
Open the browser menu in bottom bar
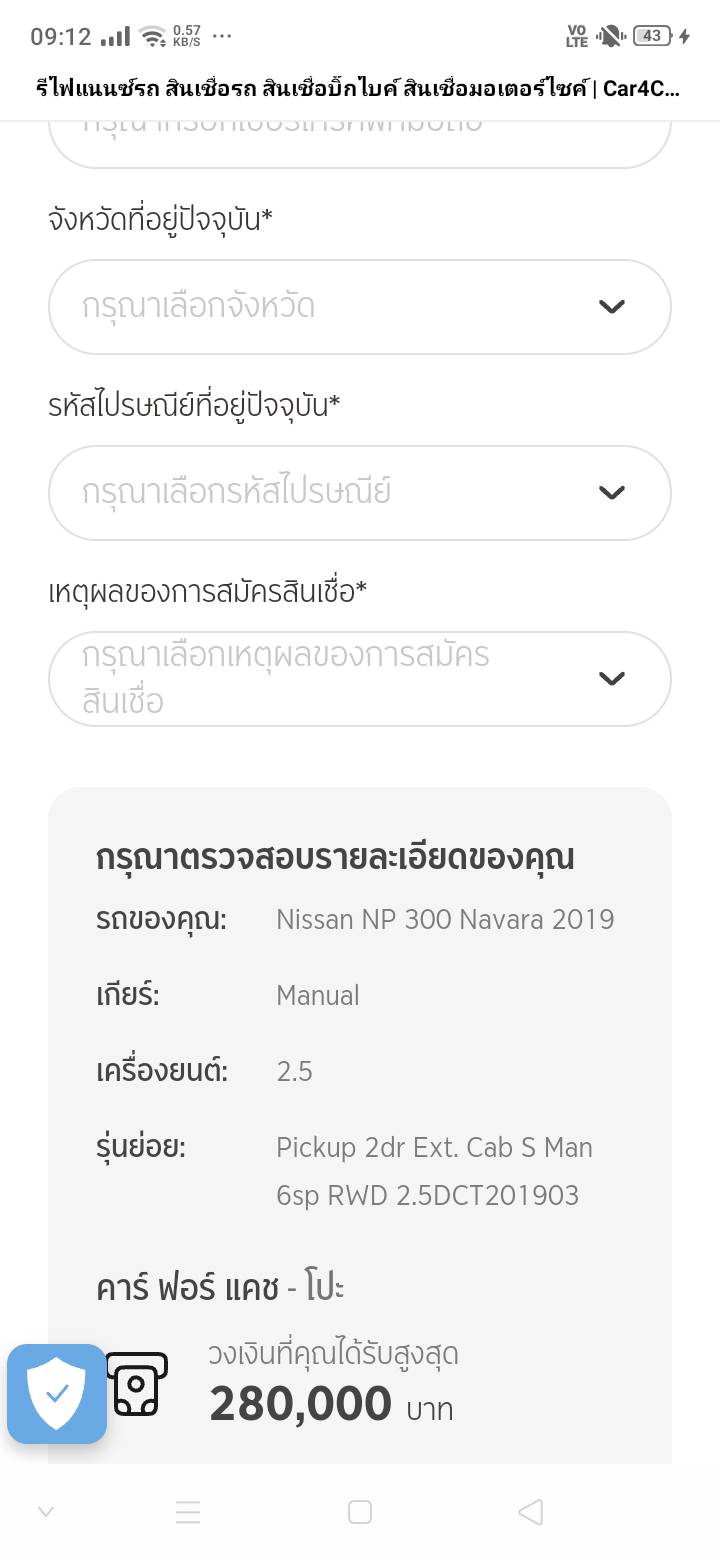pyautogui.click(x=188, y=1512)
